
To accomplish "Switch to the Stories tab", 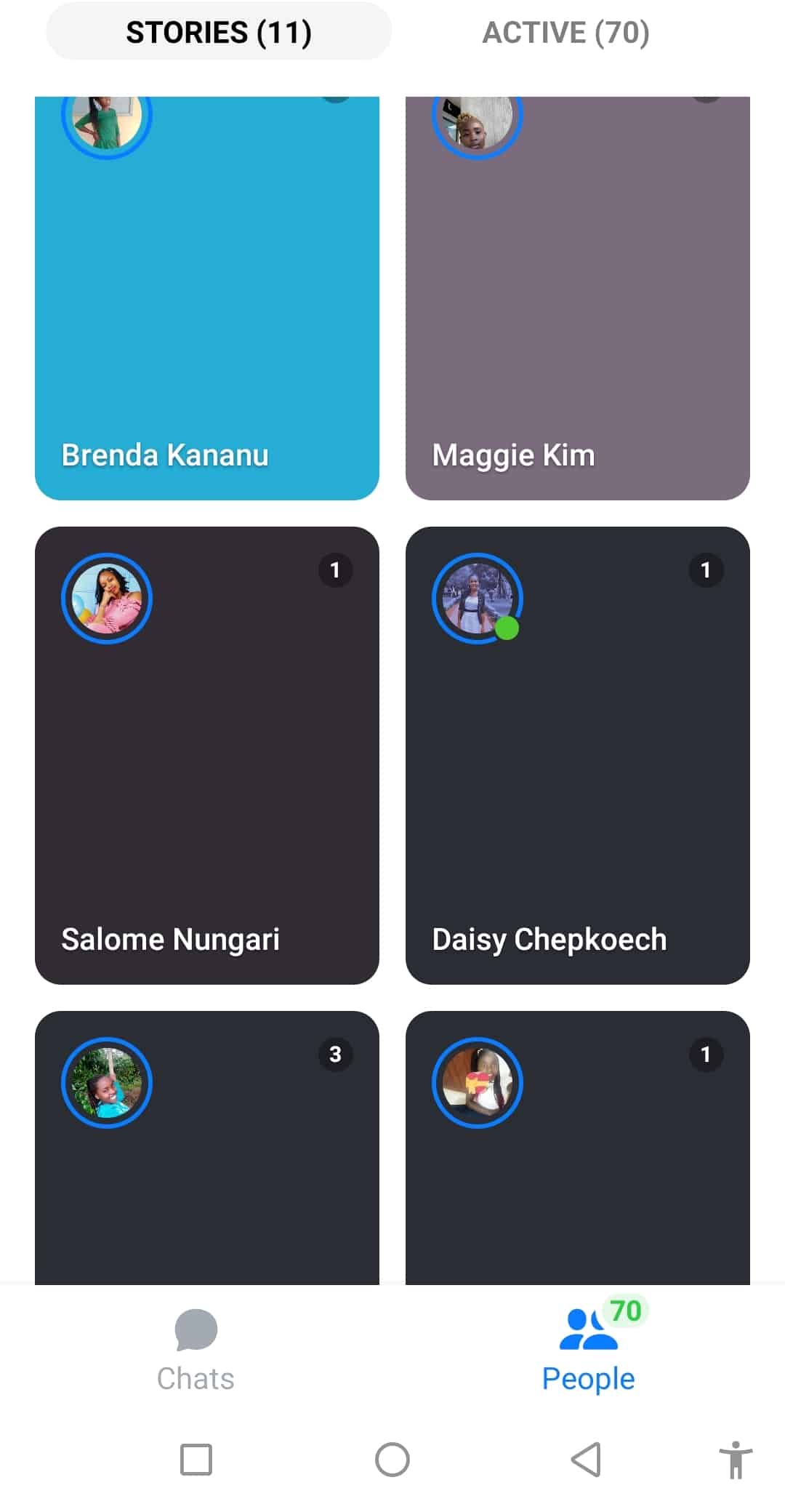I will (218, 32).
